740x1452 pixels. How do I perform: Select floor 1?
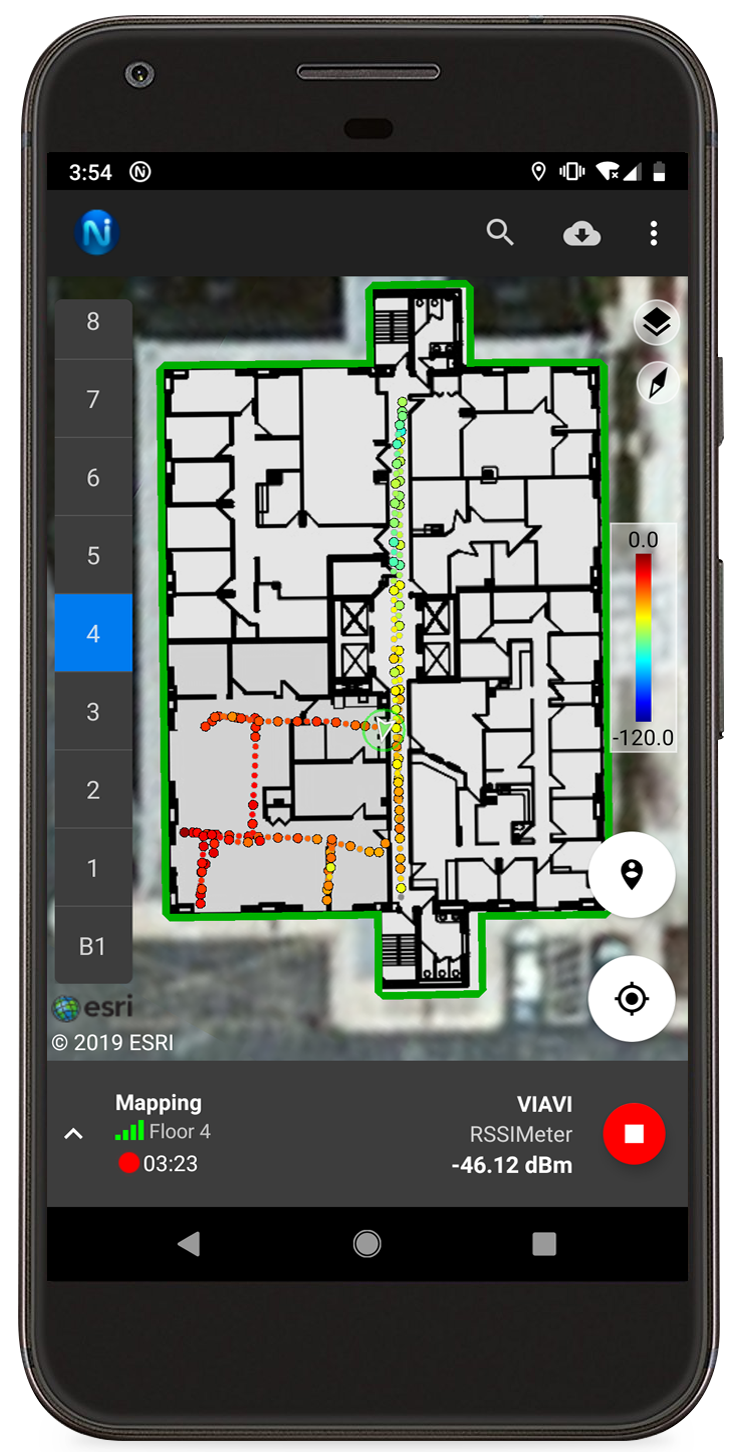tap(93, 868)
